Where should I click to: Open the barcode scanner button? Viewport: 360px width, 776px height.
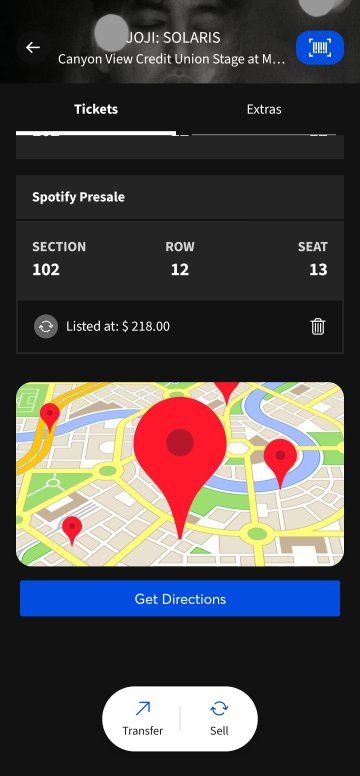320,48
